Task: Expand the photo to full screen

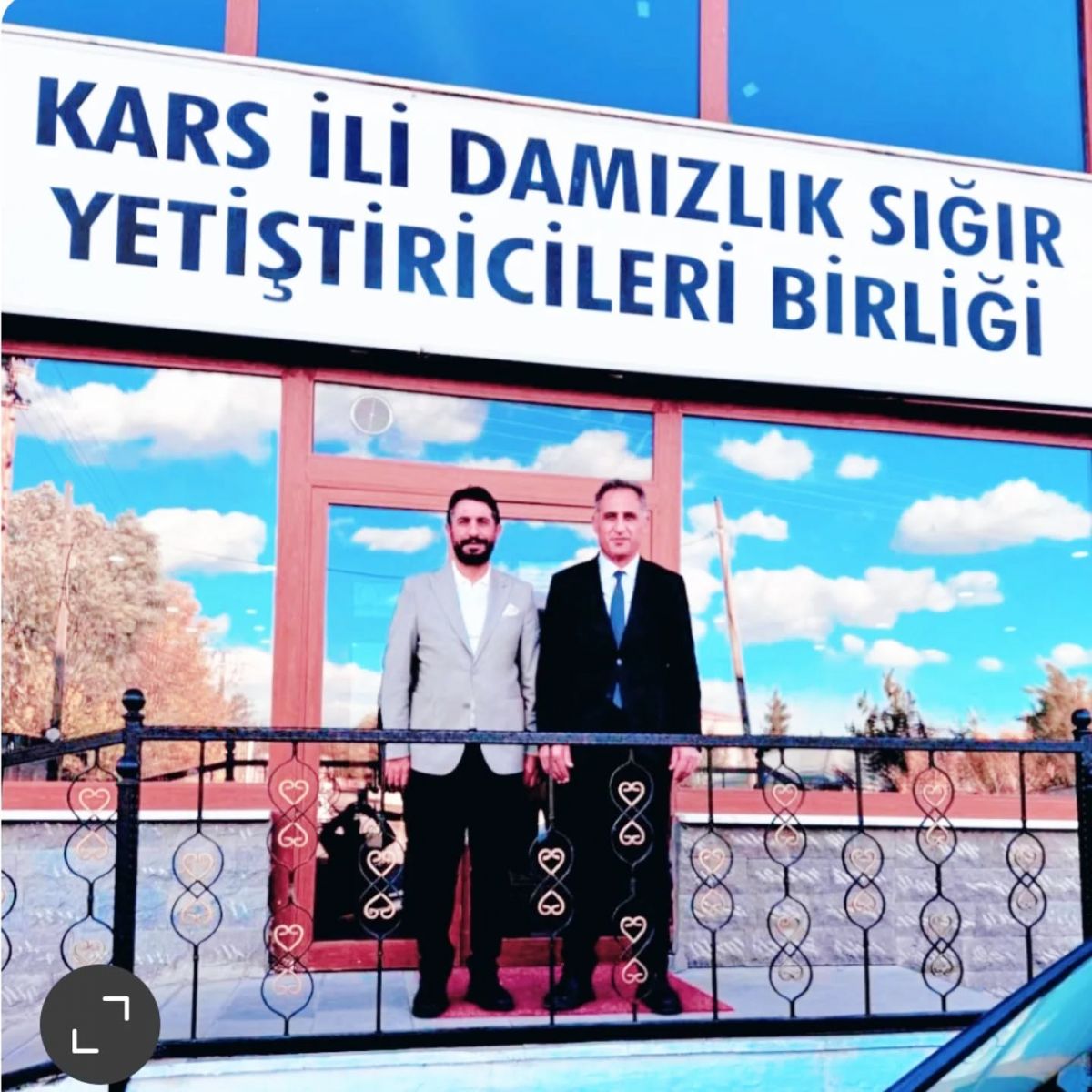Action: [100, 1023]
